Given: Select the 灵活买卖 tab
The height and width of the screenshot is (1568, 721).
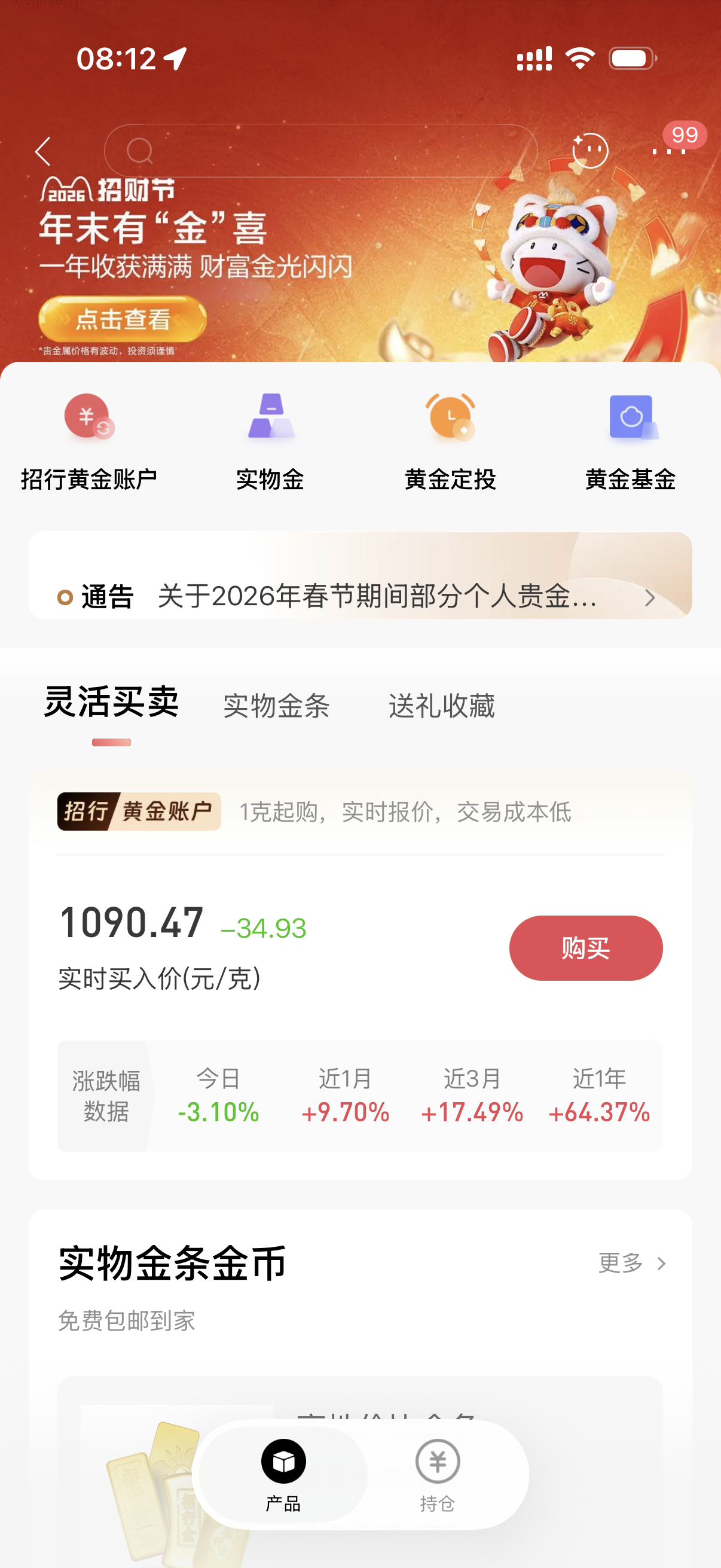Looking at the screenshot, I should 111,703.
